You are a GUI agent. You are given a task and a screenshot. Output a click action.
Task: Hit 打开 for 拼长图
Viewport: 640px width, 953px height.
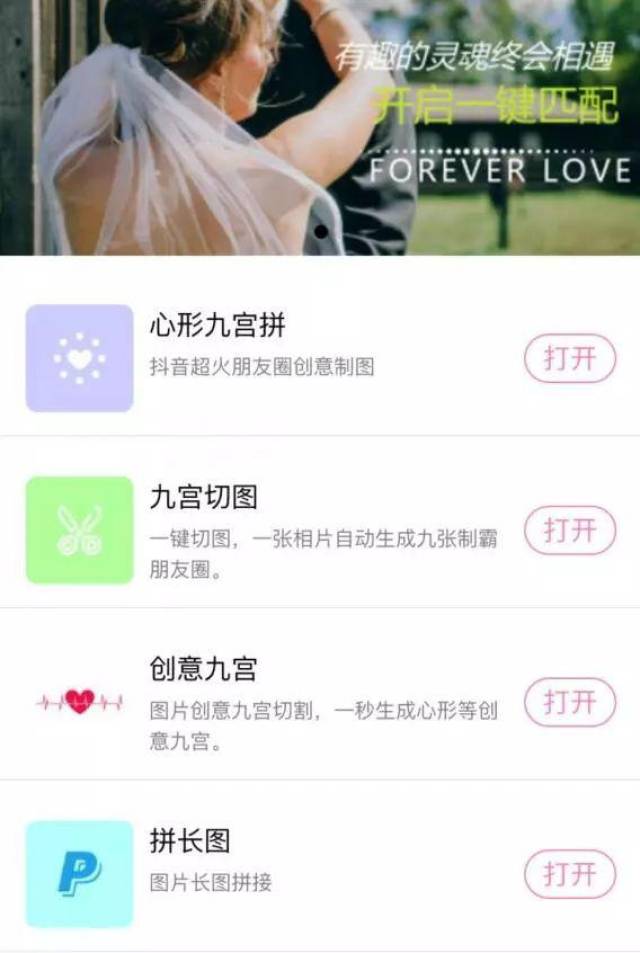[570, 874]
